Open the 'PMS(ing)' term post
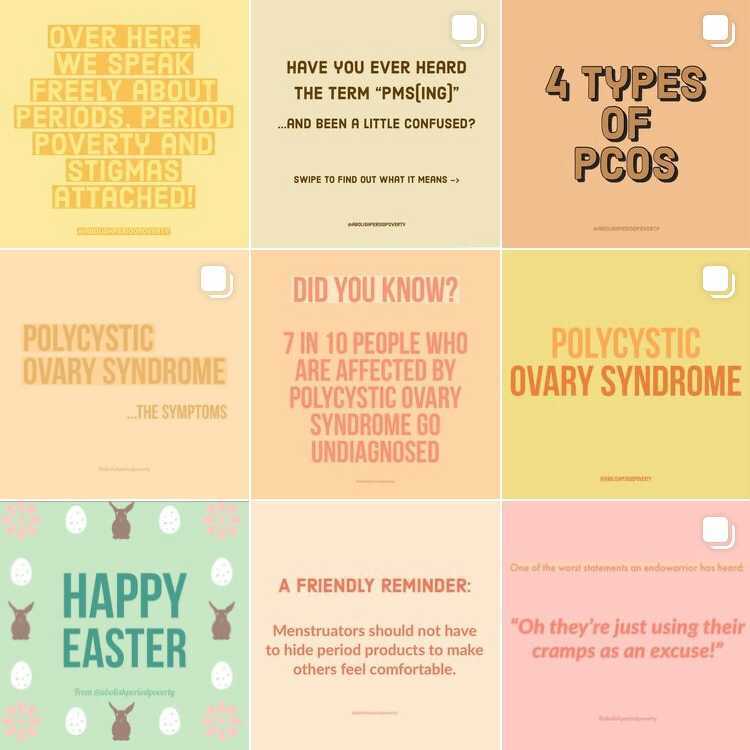The width and height of the screenshot is (750, 750). coord(375,123)
